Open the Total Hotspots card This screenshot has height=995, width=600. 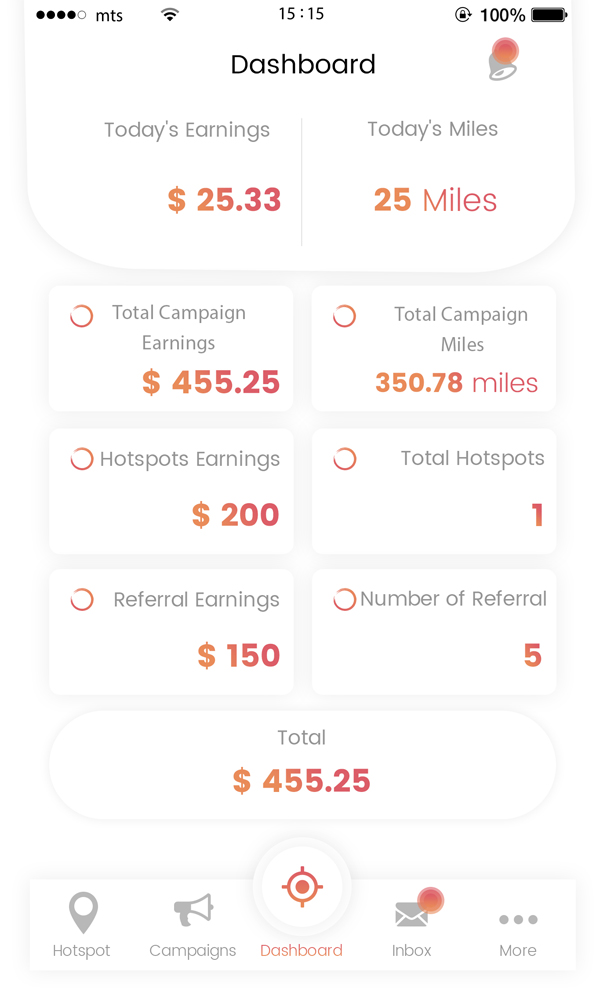434,491
